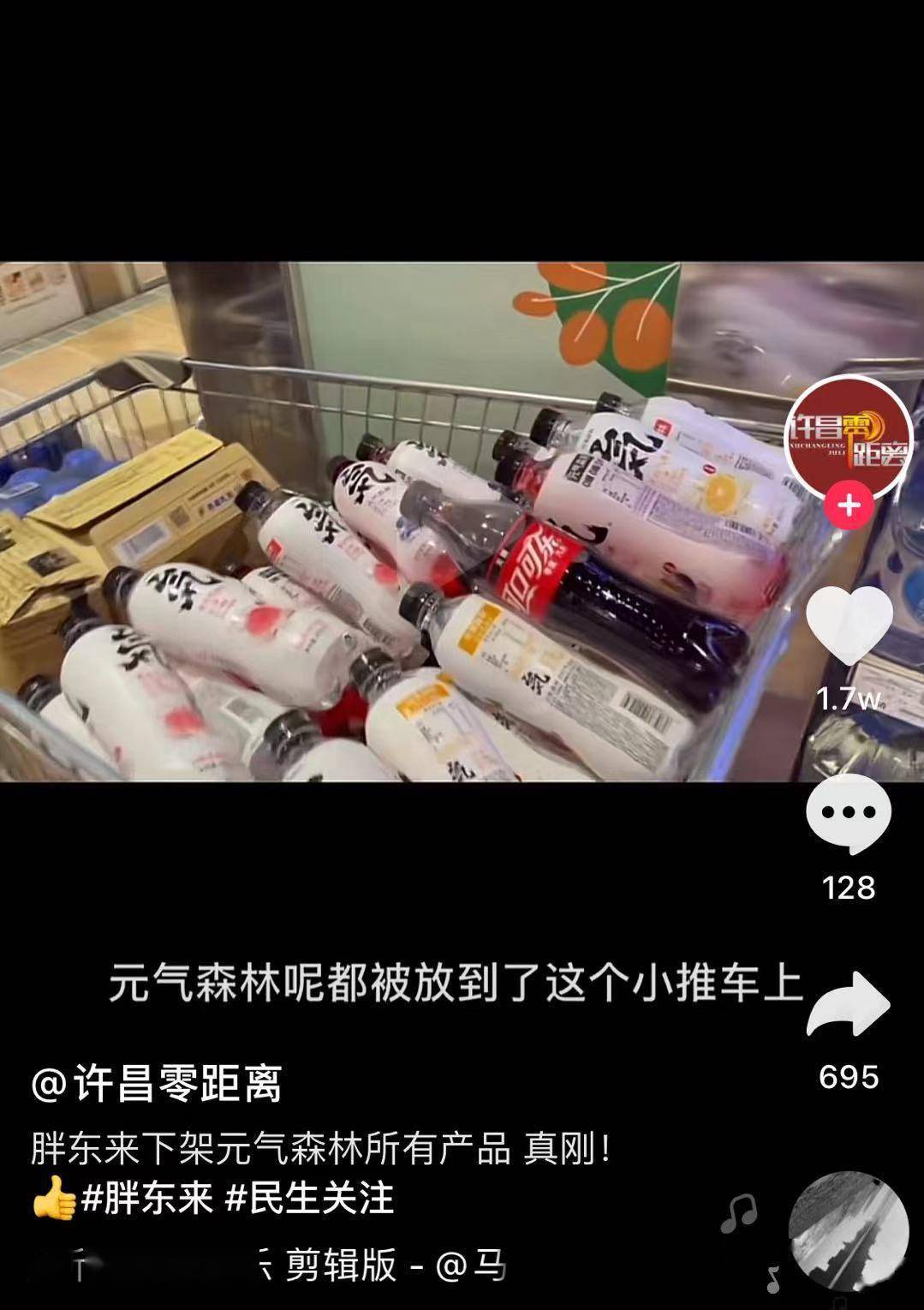Share this video using the arrow icon
This screenshot has width=924, height=1310.
coord(849,1006)
